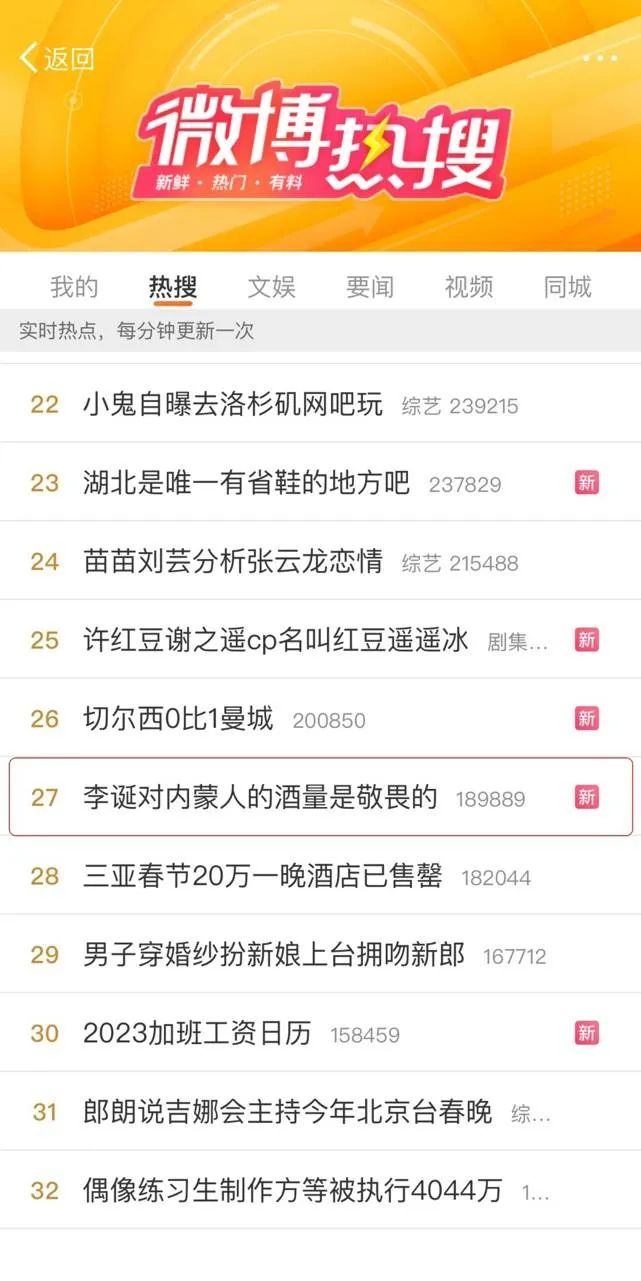641x1281 pixels.
Task: Open topic 湖北是唯一有省鞋的地方吧
Action: click(x=247, y=483)
